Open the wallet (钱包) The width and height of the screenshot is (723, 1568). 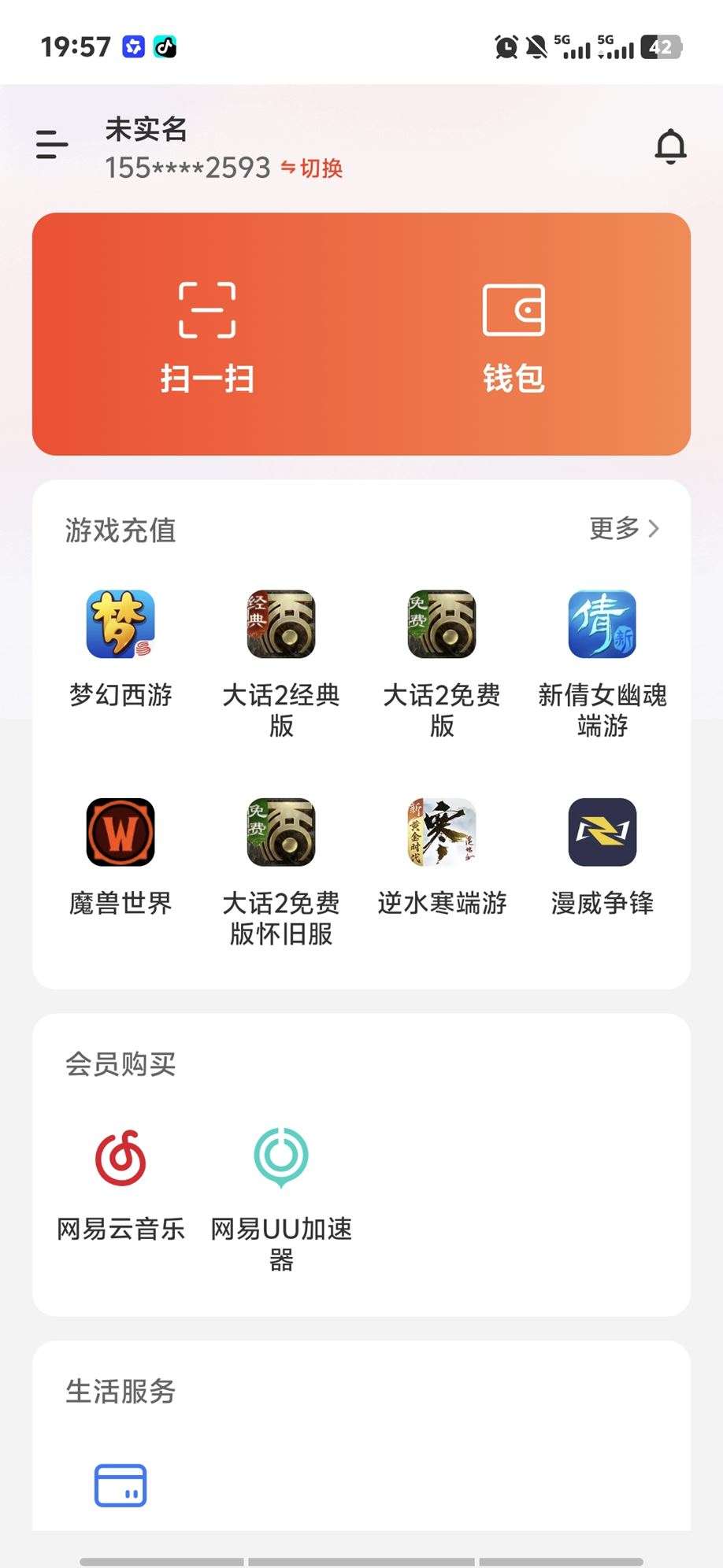(x=513, y=331)
